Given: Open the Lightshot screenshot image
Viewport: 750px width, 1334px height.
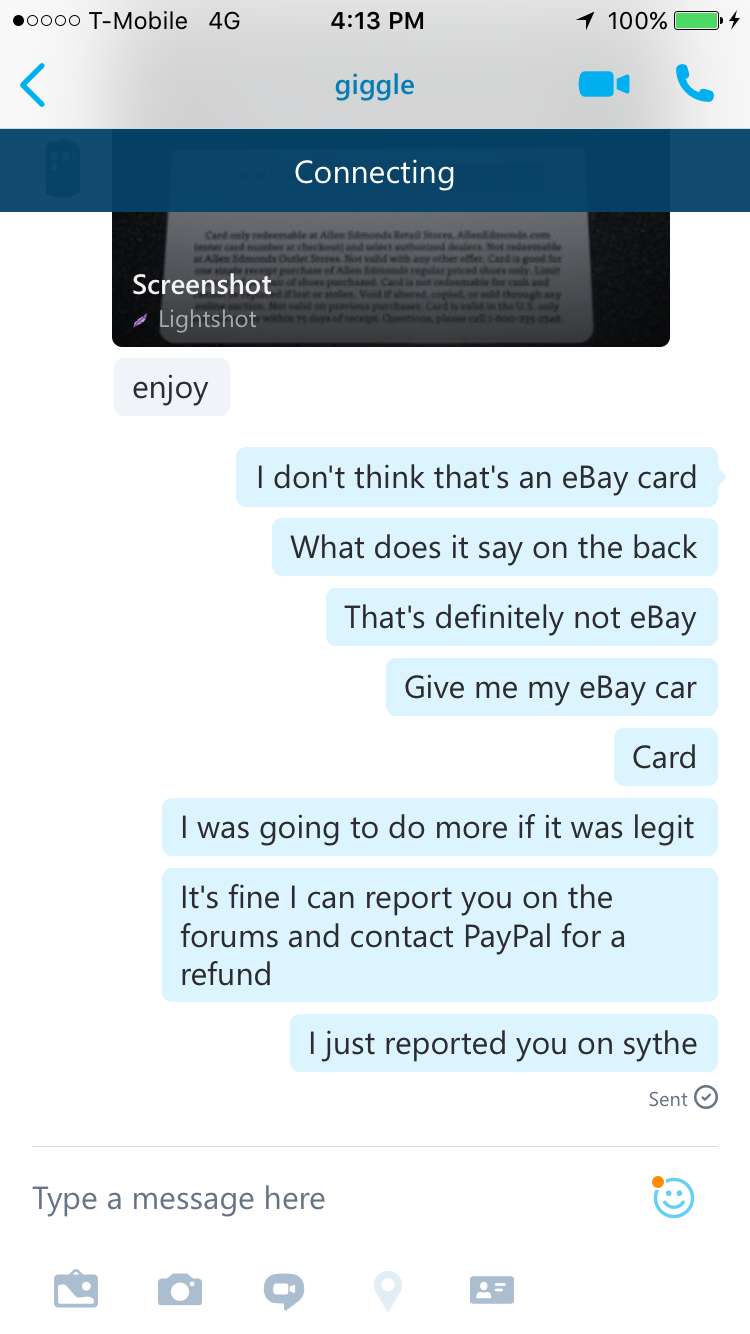Looking at the screenshot, I should (390, 280).
